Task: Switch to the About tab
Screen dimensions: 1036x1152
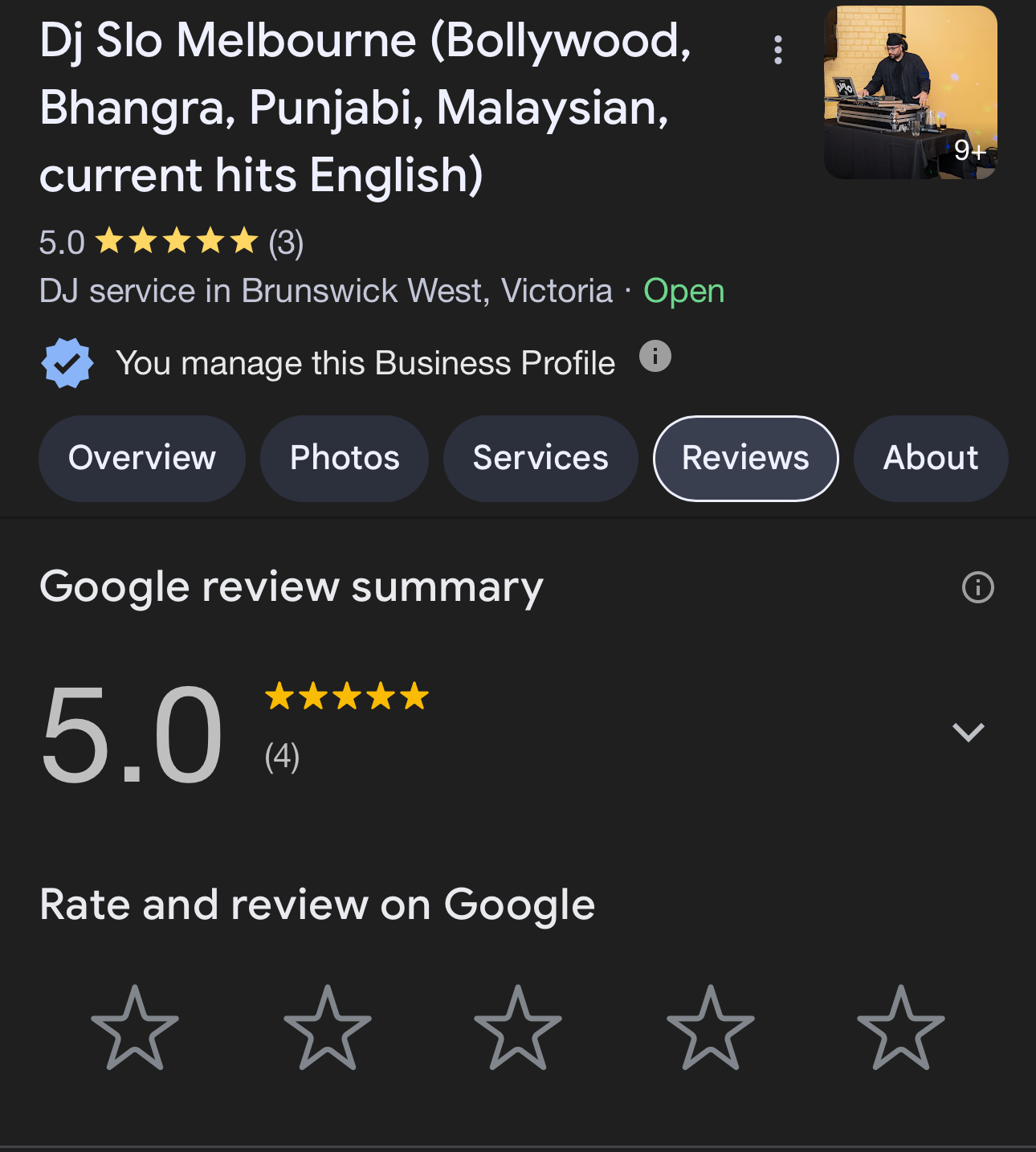Action: (x=930, y=458)
